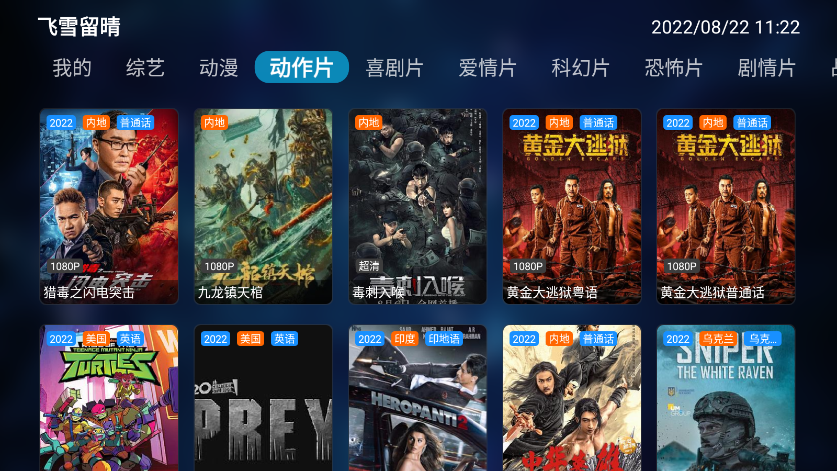Switch to 喜剧片 category
Screen dimensions: 837x471
coord(394,68)
